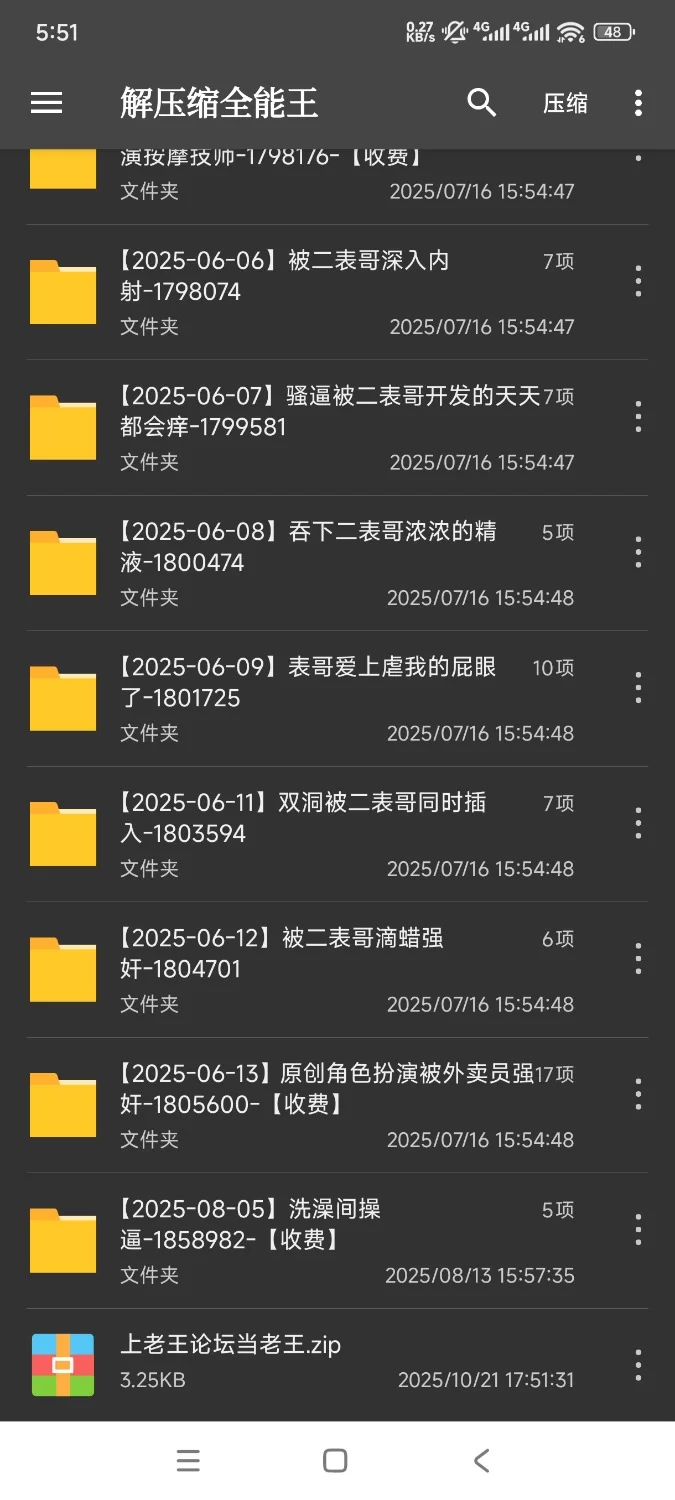
Task: Go back with the system back button
Action: [x=481, y=1461]
